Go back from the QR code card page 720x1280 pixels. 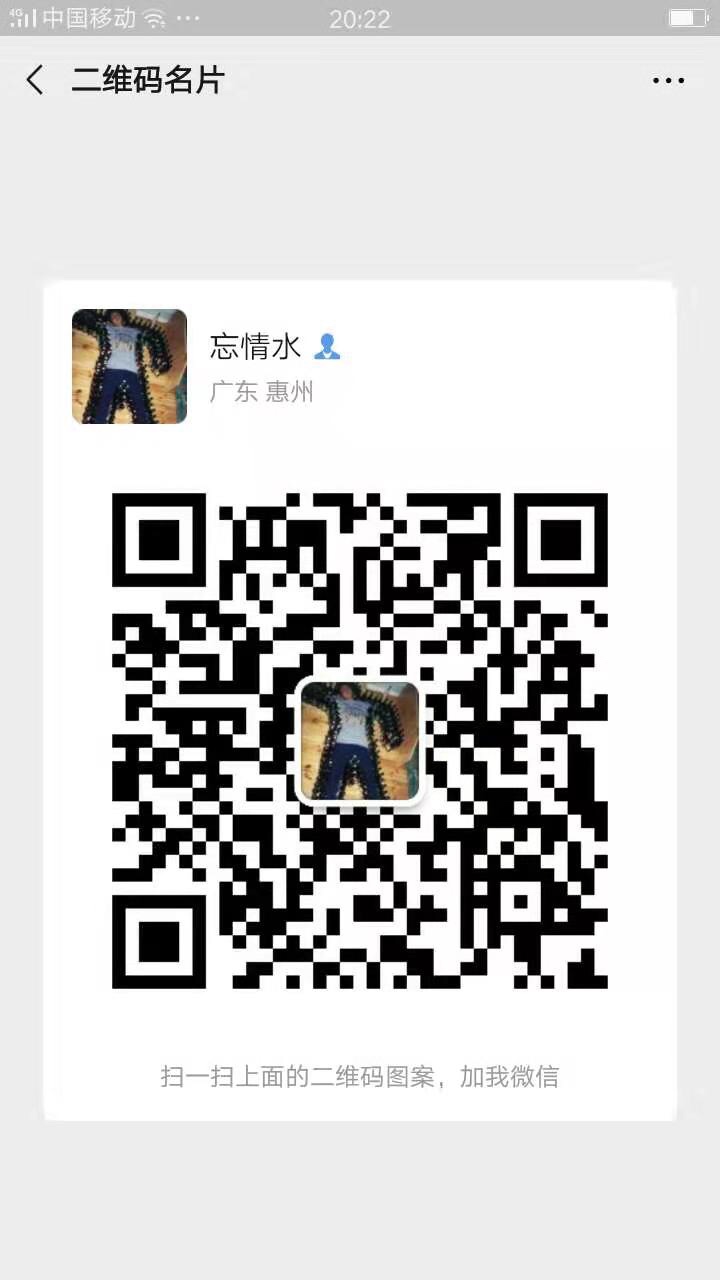click(x=36, y=80)
